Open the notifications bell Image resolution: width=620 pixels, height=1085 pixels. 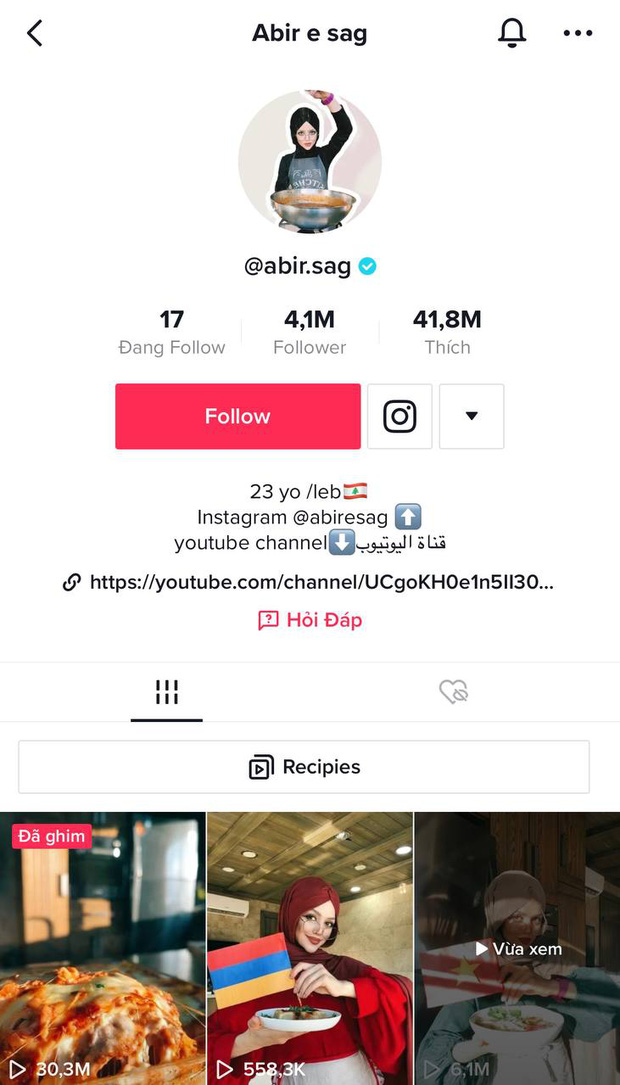[512, 33]
